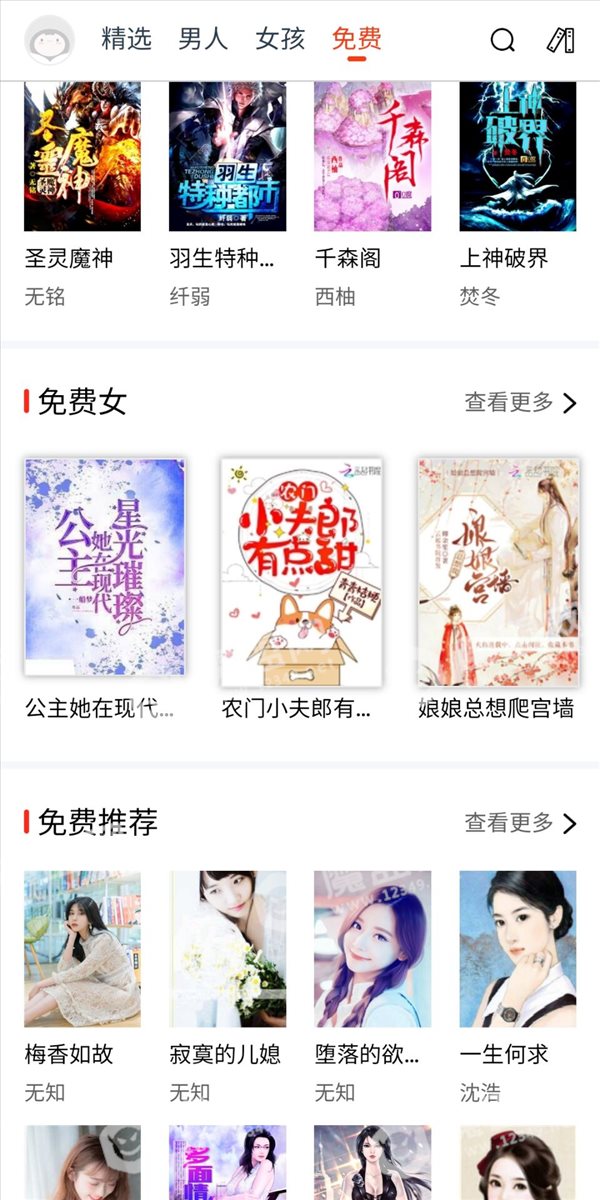Screen dimensions: 600x1200
Task: Open the bookshelf icon at top right
Action: (560, 40)
